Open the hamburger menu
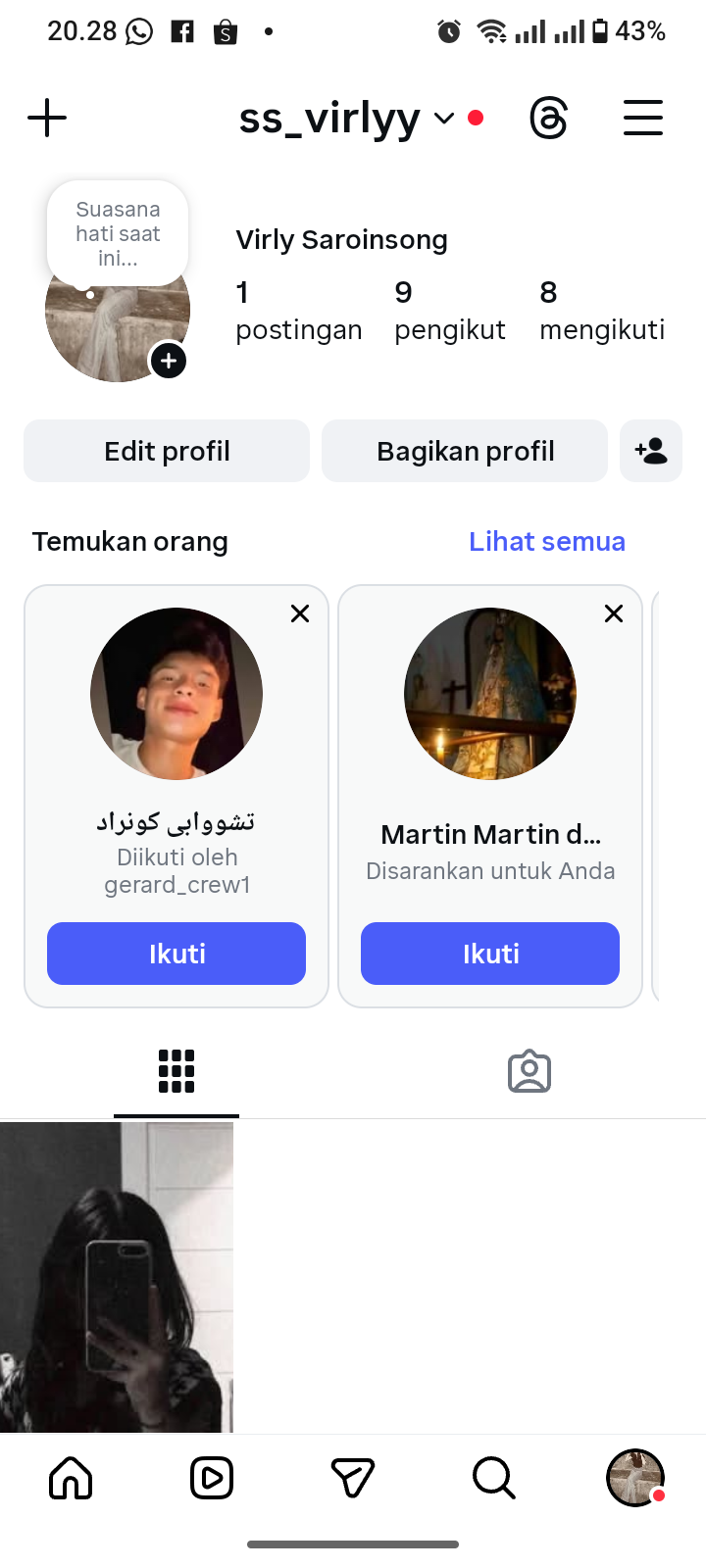Viewport: 706px width, 1568px height. (x=643, y=119)
